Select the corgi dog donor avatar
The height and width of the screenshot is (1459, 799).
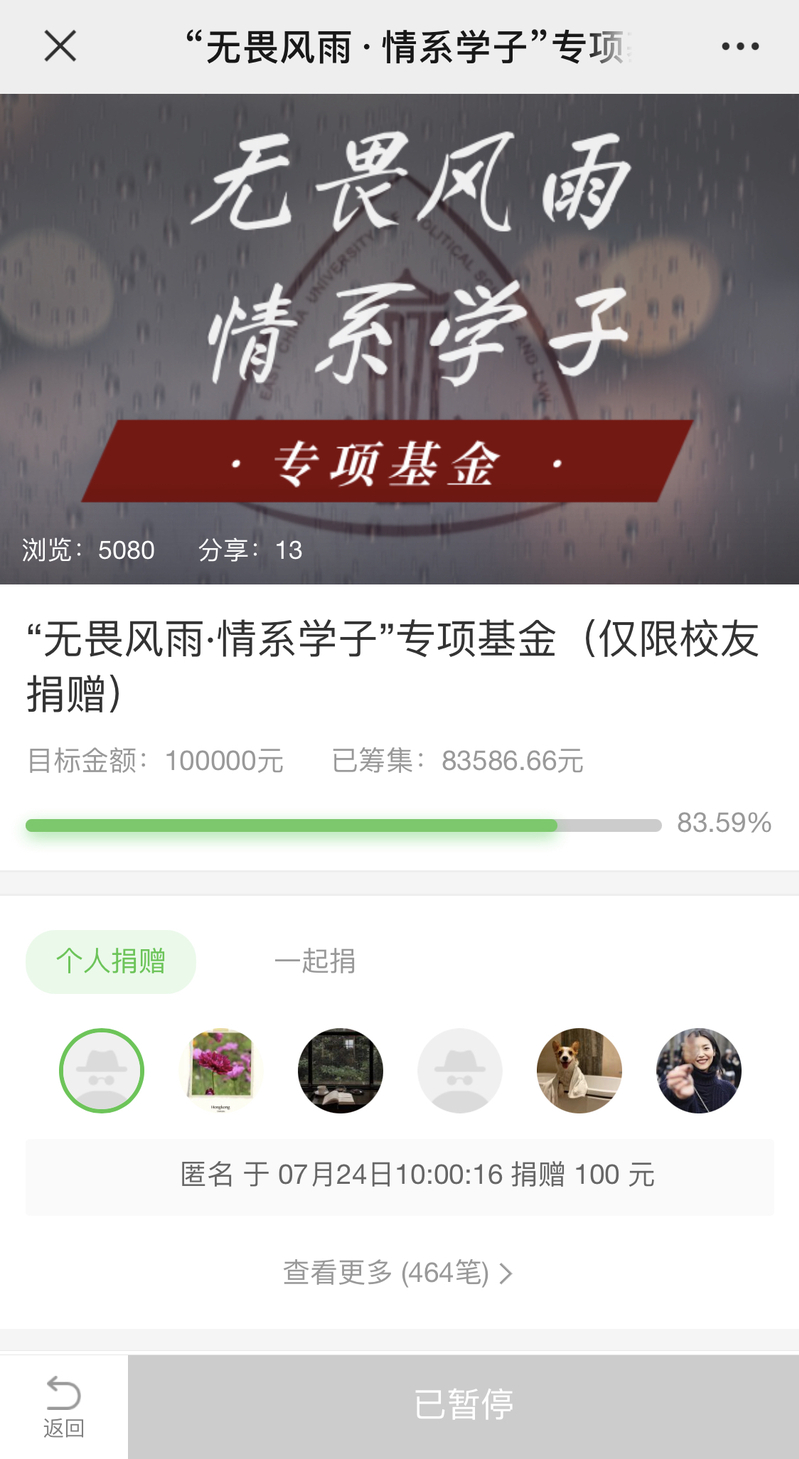(x=579, y=1071)
